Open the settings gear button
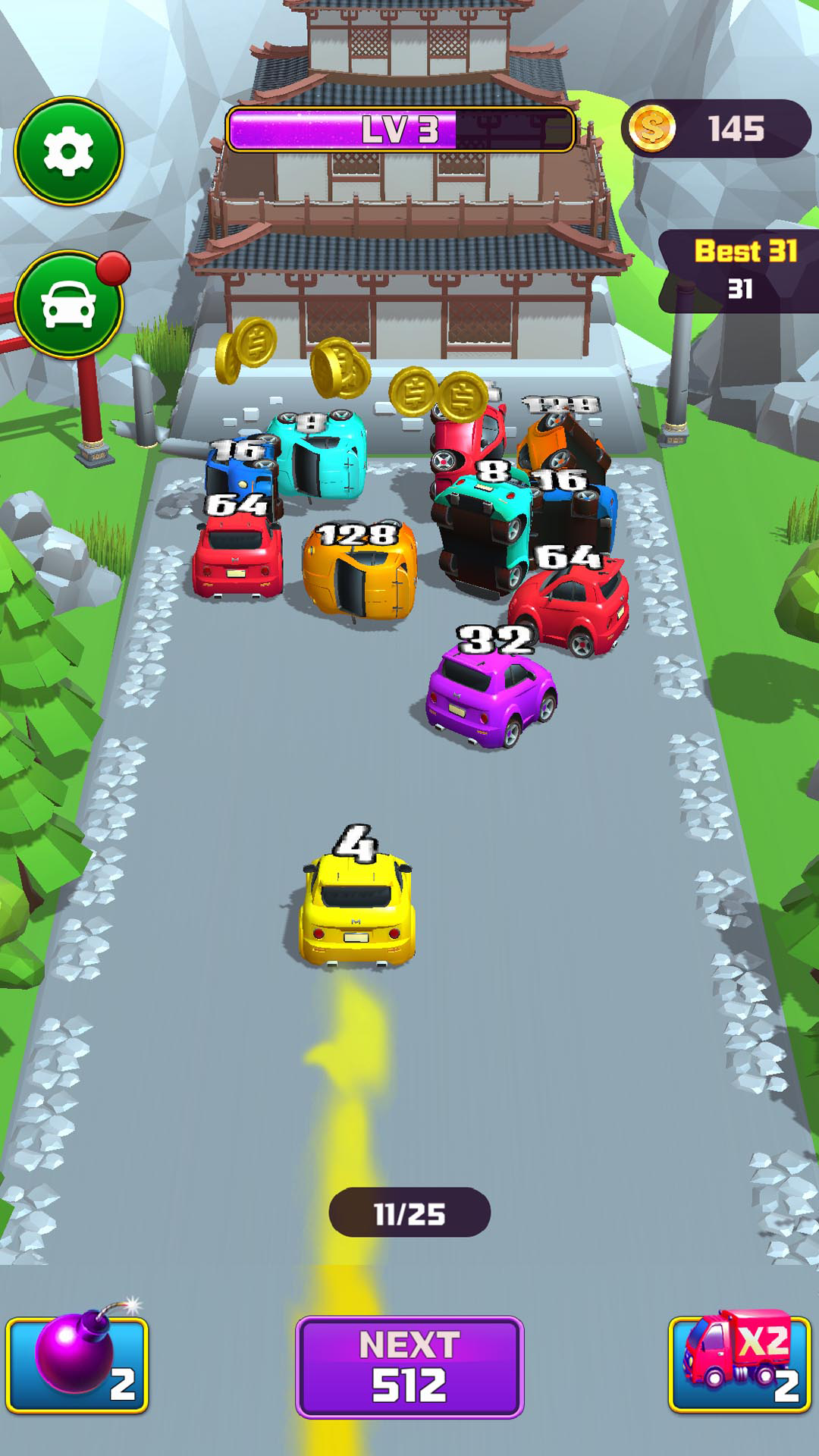 point(68,151)
